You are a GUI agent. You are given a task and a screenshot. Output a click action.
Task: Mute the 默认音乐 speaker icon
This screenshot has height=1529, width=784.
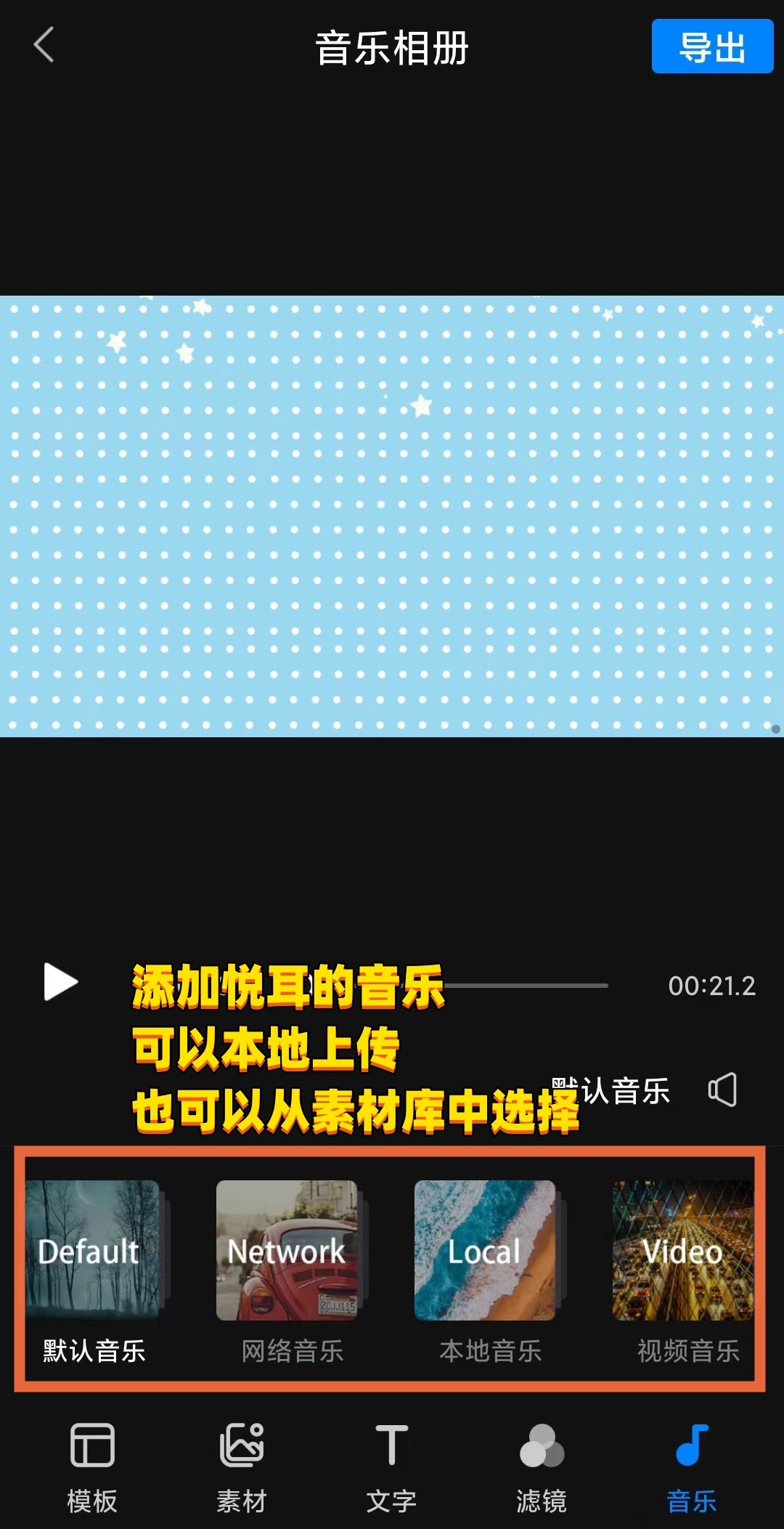coord(722,1090)
